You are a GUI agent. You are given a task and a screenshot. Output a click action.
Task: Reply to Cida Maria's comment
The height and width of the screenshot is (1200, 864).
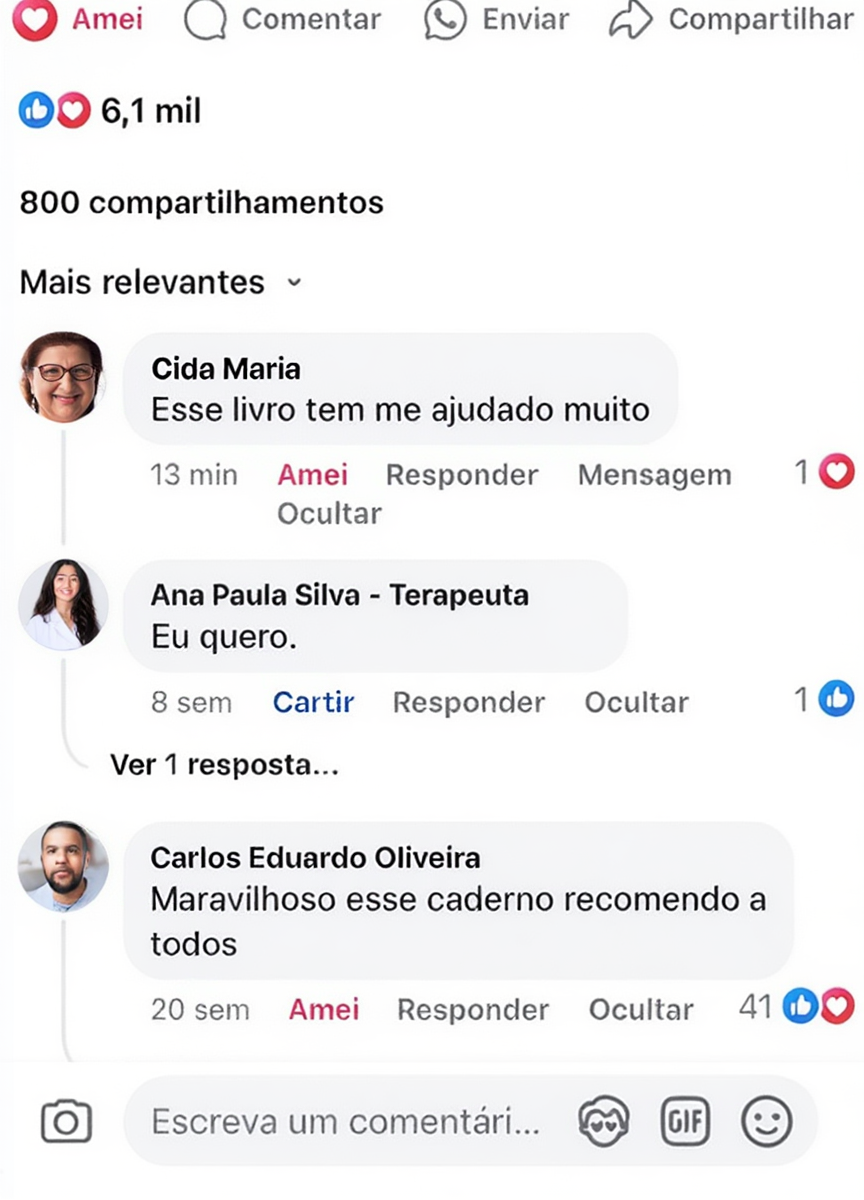click(462, 475)
